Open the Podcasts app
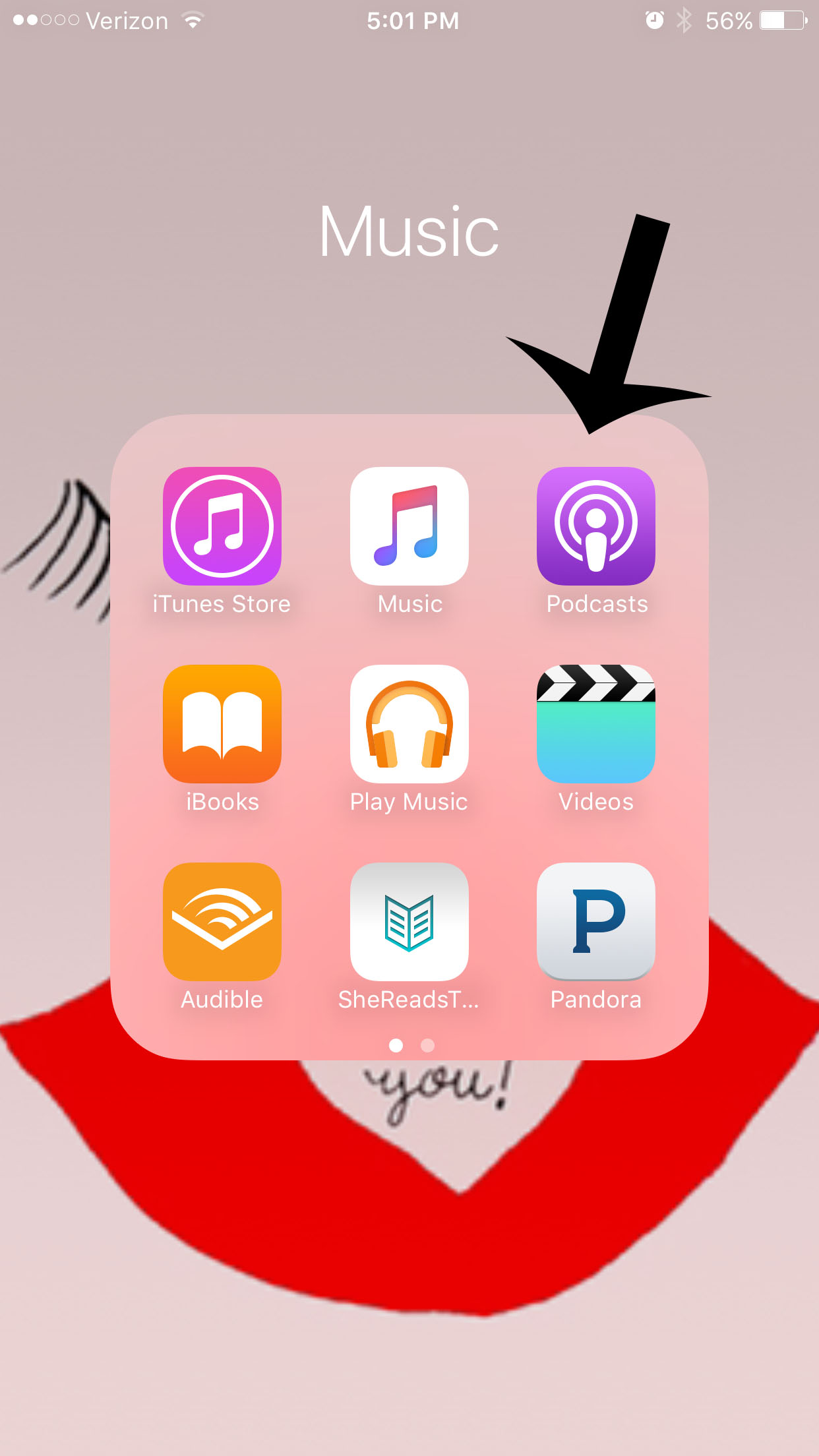This screenshot has width=819, height=1456. [x=596, y=526]
